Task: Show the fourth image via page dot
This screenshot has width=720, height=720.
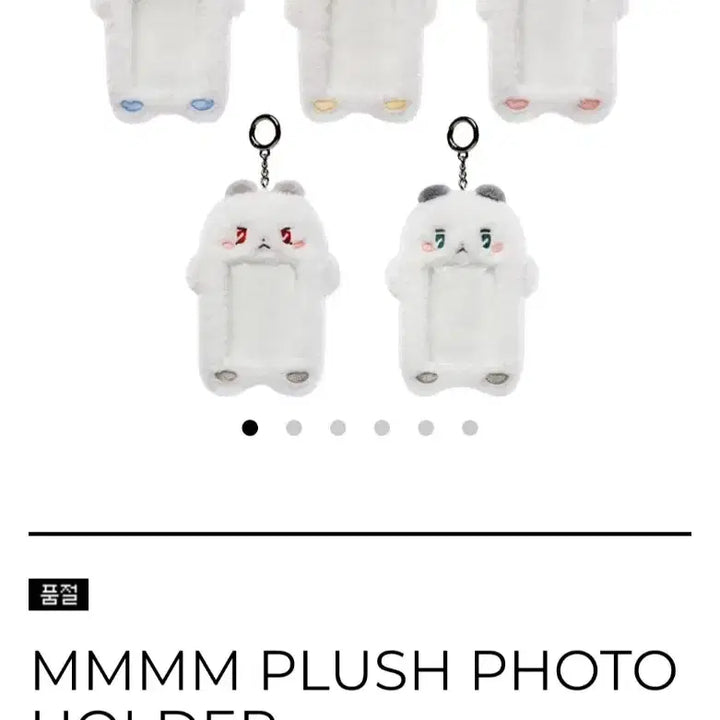Action: tap(382, 428)
